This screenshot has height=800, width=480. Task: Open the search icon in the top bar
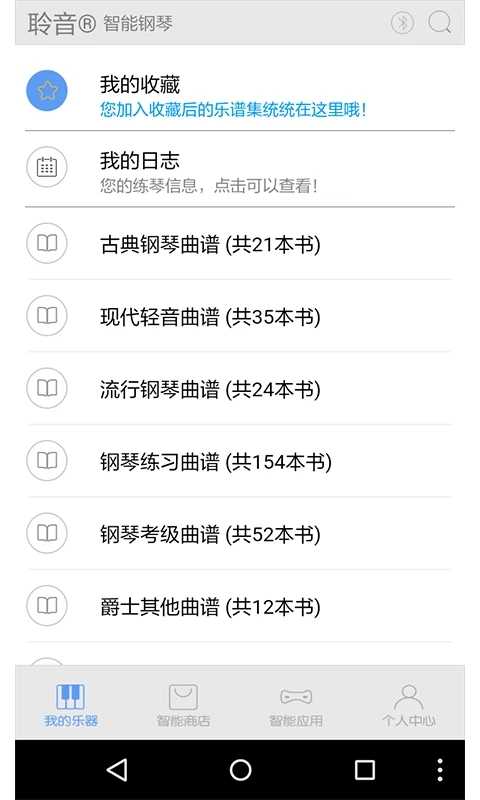point(439,22)
